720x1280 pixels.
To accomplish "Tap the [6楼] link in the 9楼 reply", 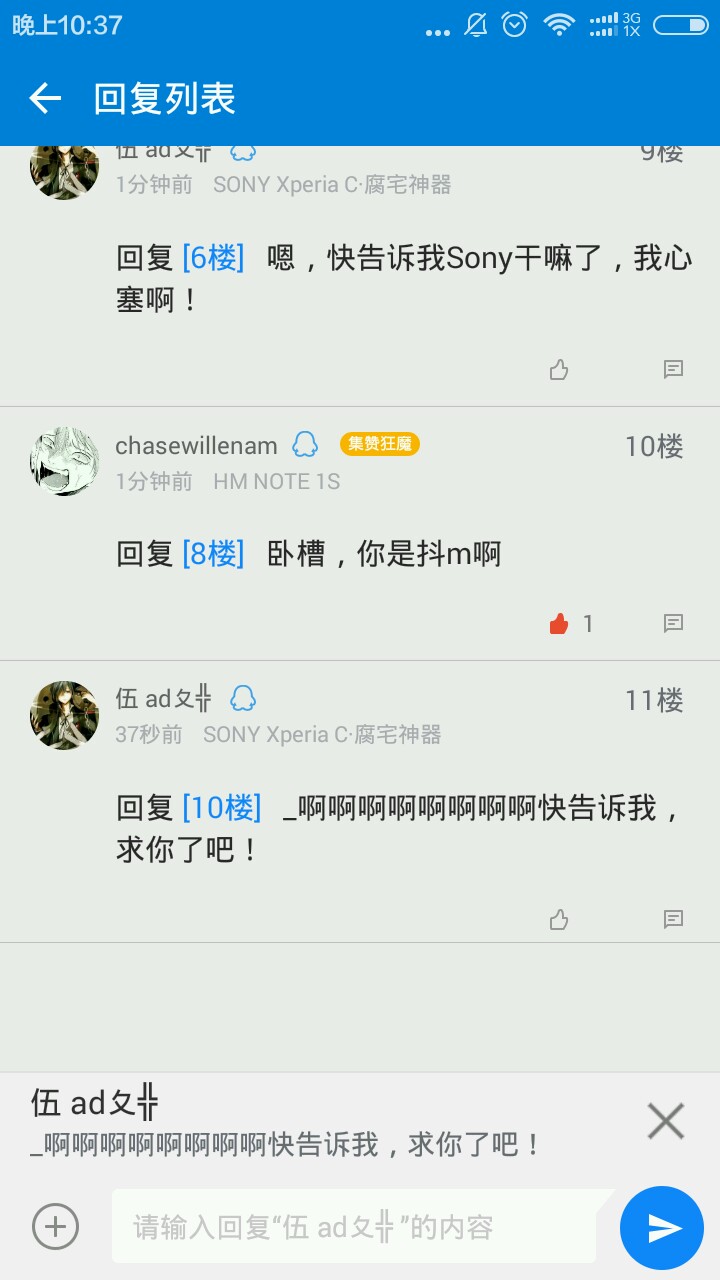I will pyautogui.click(x=213, y=258).
